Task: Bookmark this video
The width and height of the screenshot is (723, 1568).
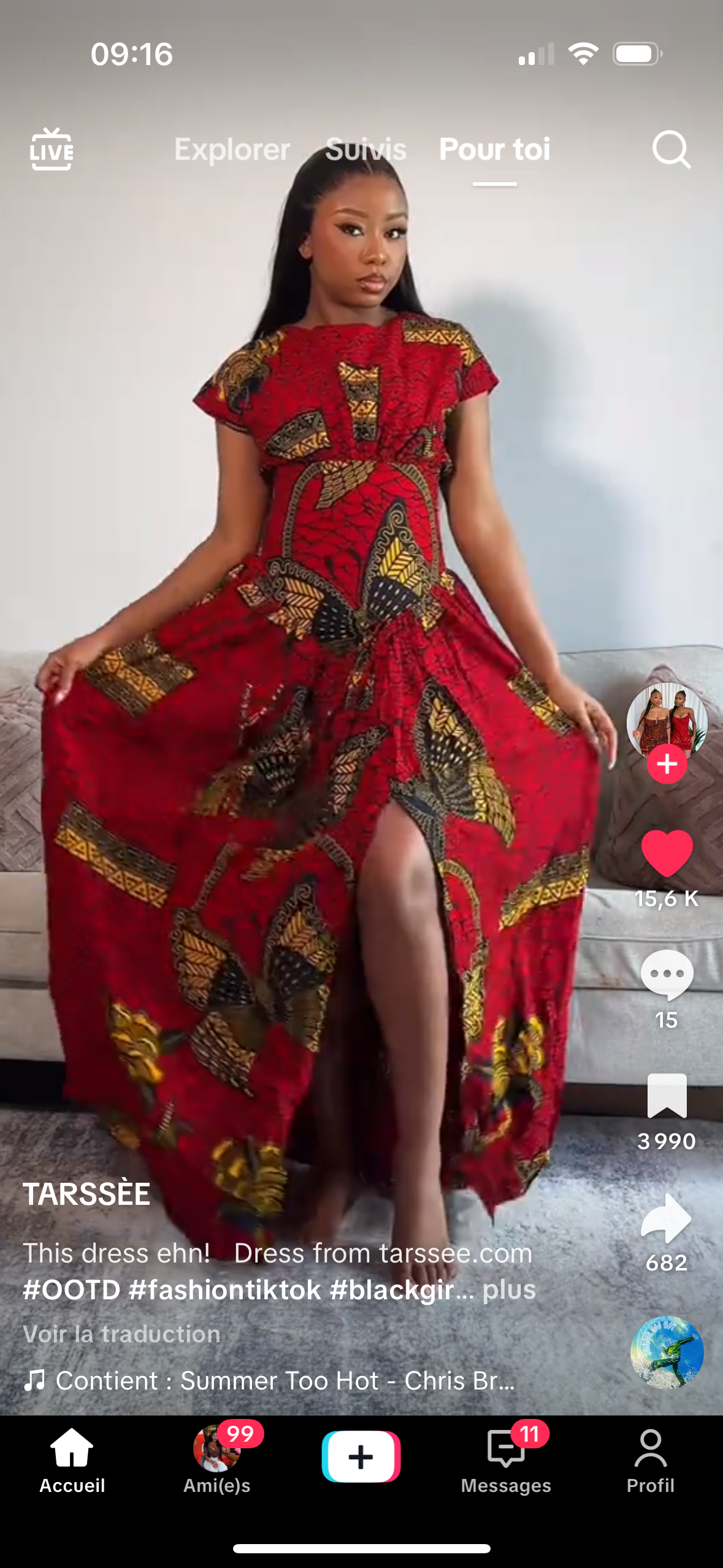Action: pyautogui.click(x=667, y=1096)
